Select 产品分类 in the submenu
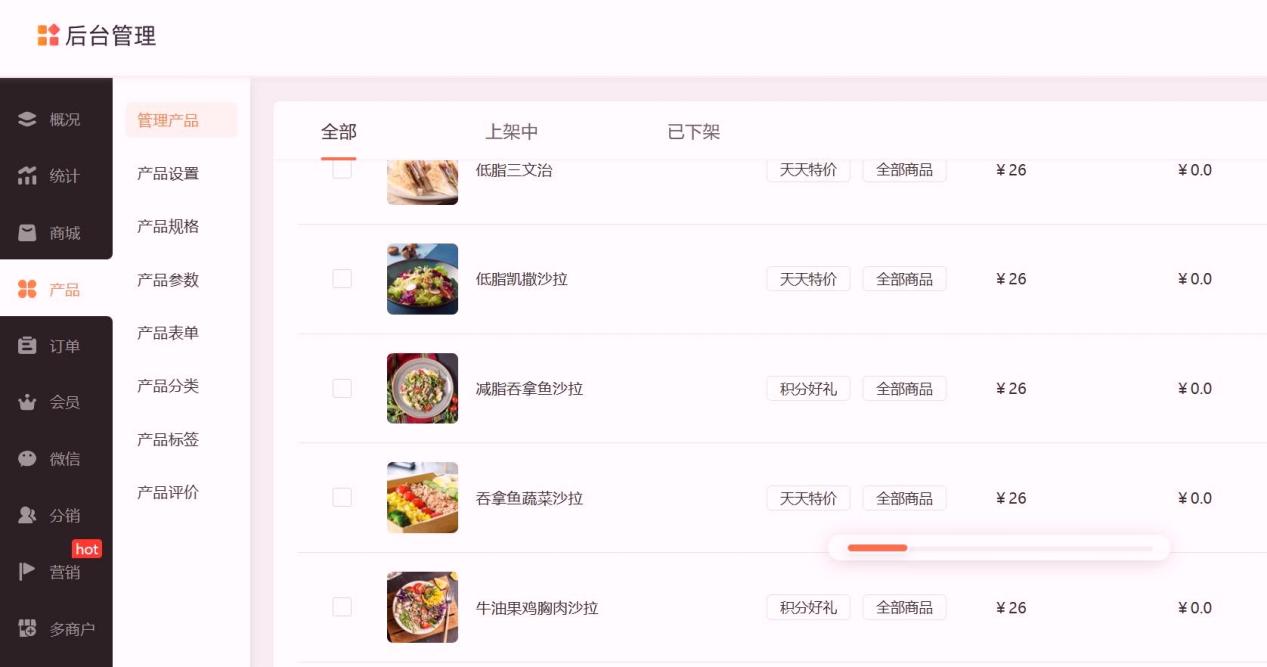Viewport: 1267px width, 667px height. [x=168, y=386]
